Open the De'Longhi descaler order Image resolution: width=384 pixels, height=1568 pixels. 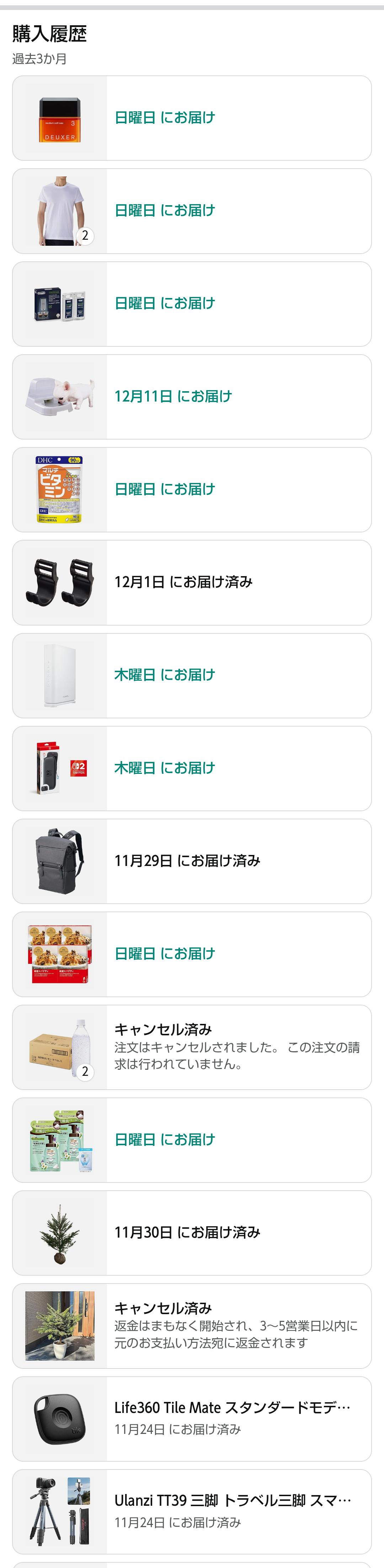[192, 304]
